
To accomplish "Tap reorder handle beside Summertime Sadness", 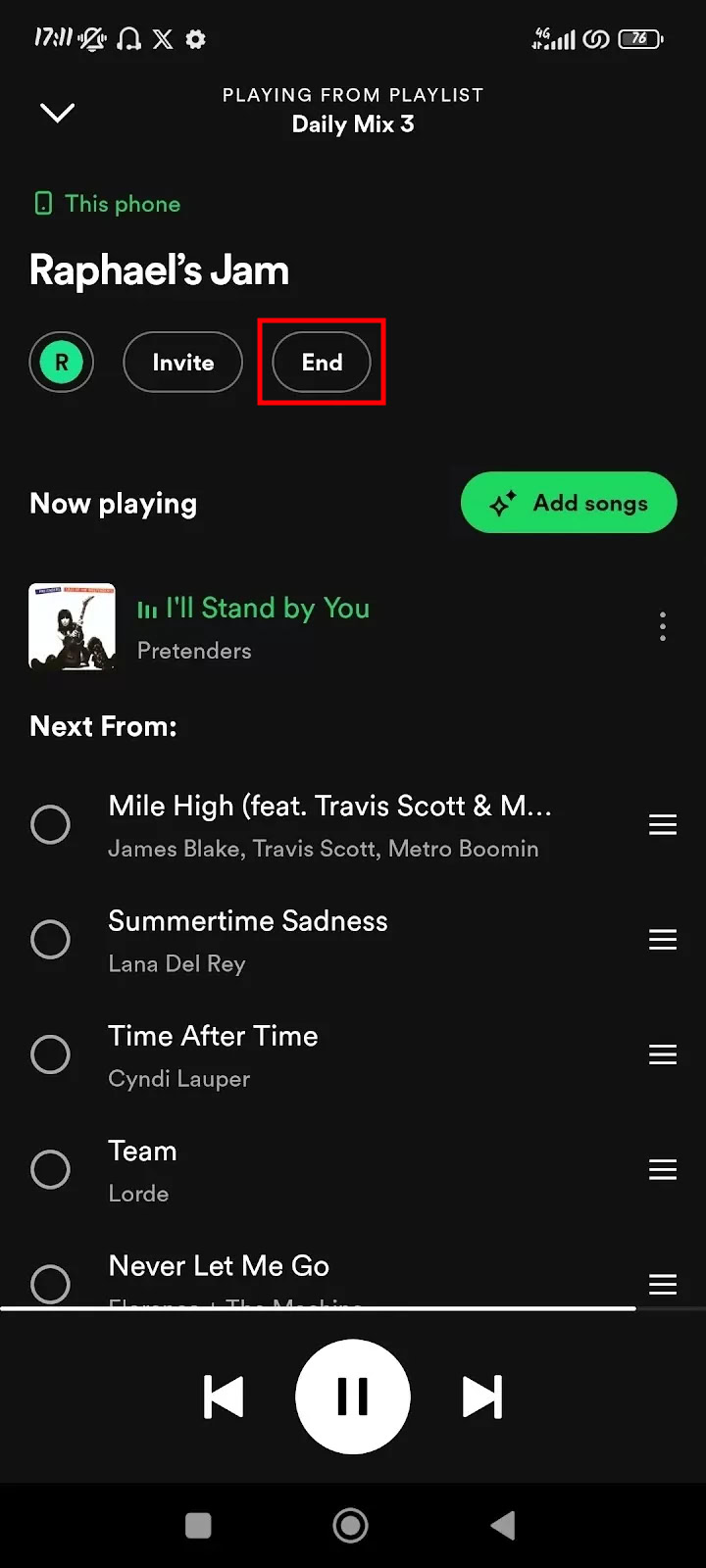I will point(663,940).
